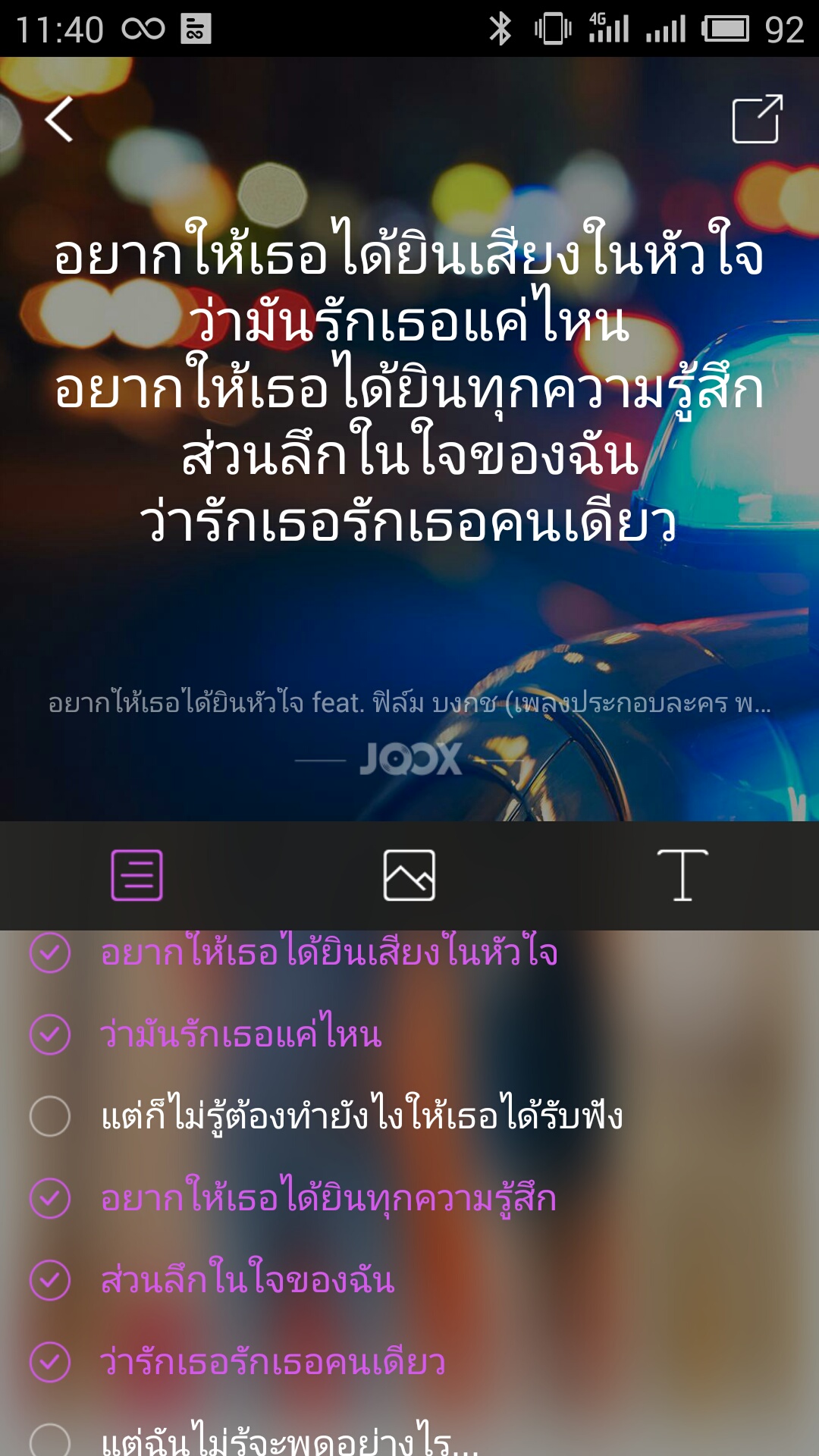Viewport: 819px width, 1456px height.
Task: Open the background image tab
Action: pos(409,875)
